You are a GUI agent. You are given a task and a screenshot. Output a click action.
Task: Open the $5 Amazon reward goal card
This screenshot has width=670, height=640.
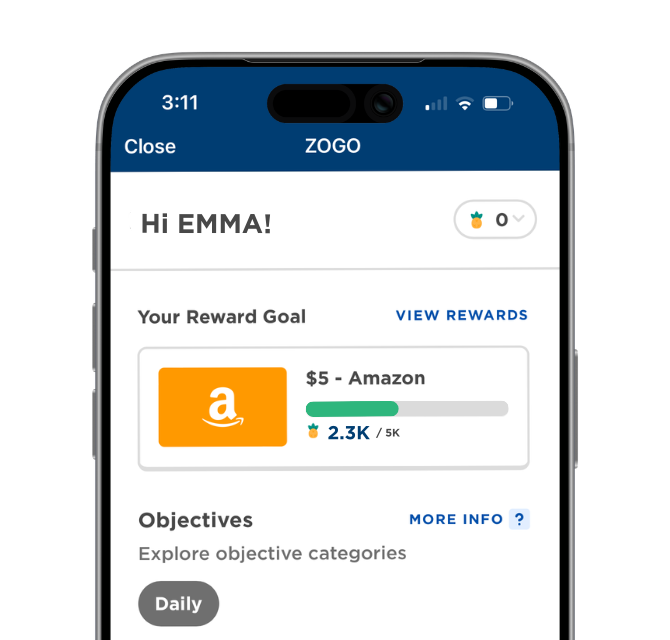(x=333, y=407)
